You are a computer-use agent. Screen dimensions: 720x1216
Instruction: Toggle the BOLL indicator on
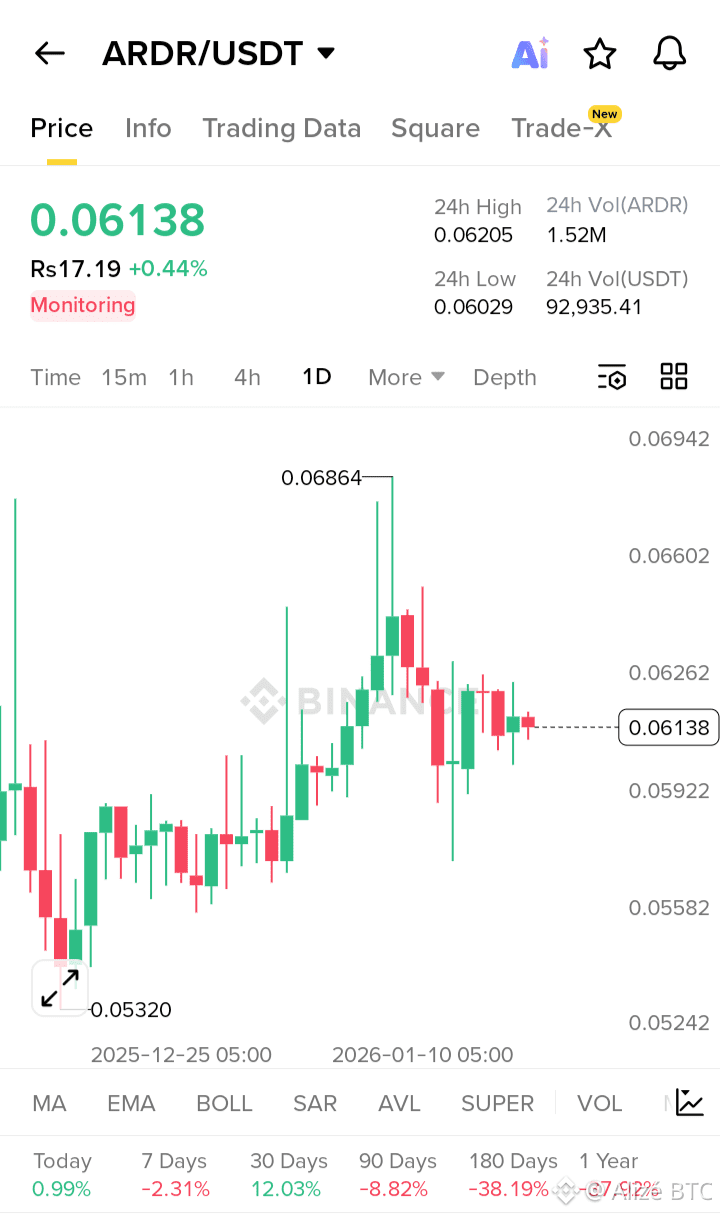tap(224, 1102)
